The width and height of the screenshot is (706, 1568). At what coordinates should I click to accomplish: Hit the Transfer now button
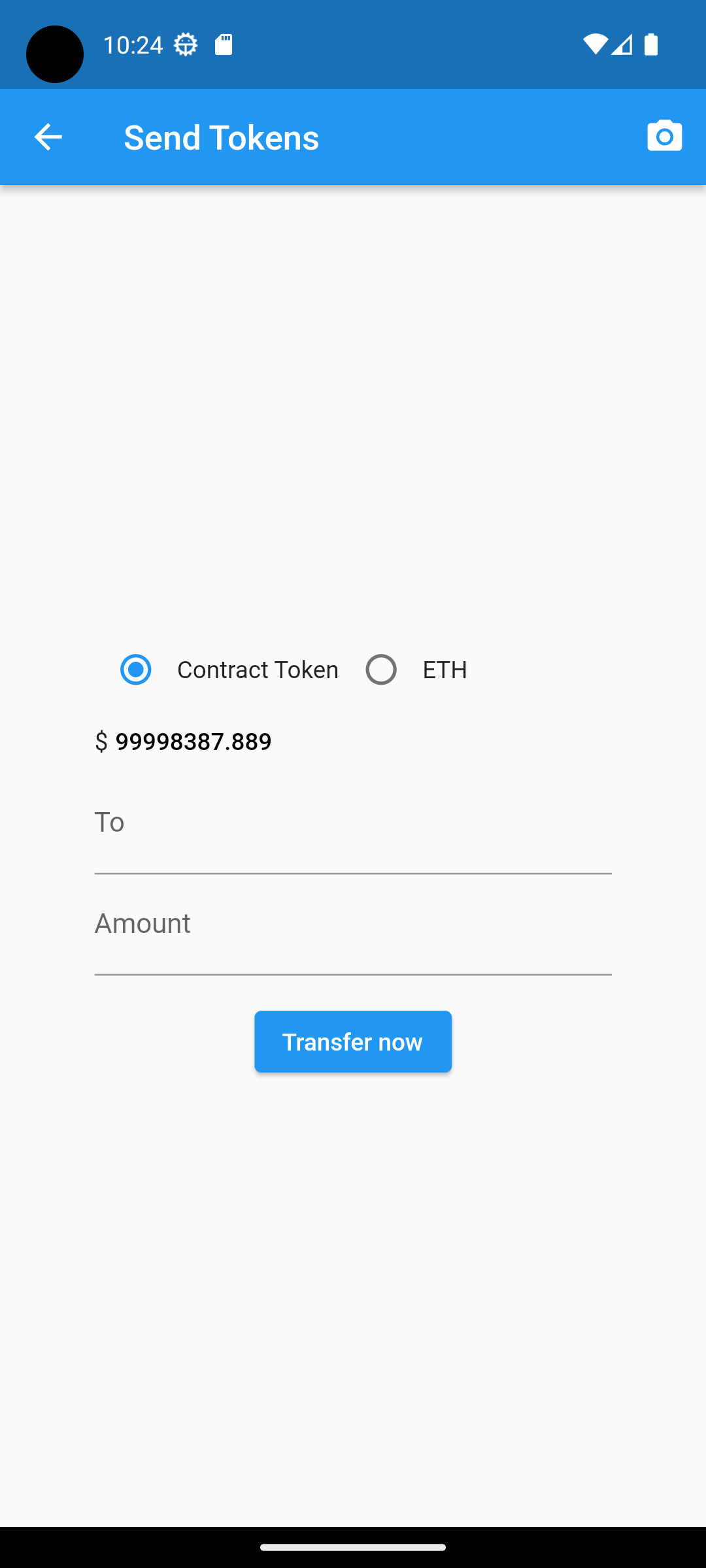[353, 1041]
